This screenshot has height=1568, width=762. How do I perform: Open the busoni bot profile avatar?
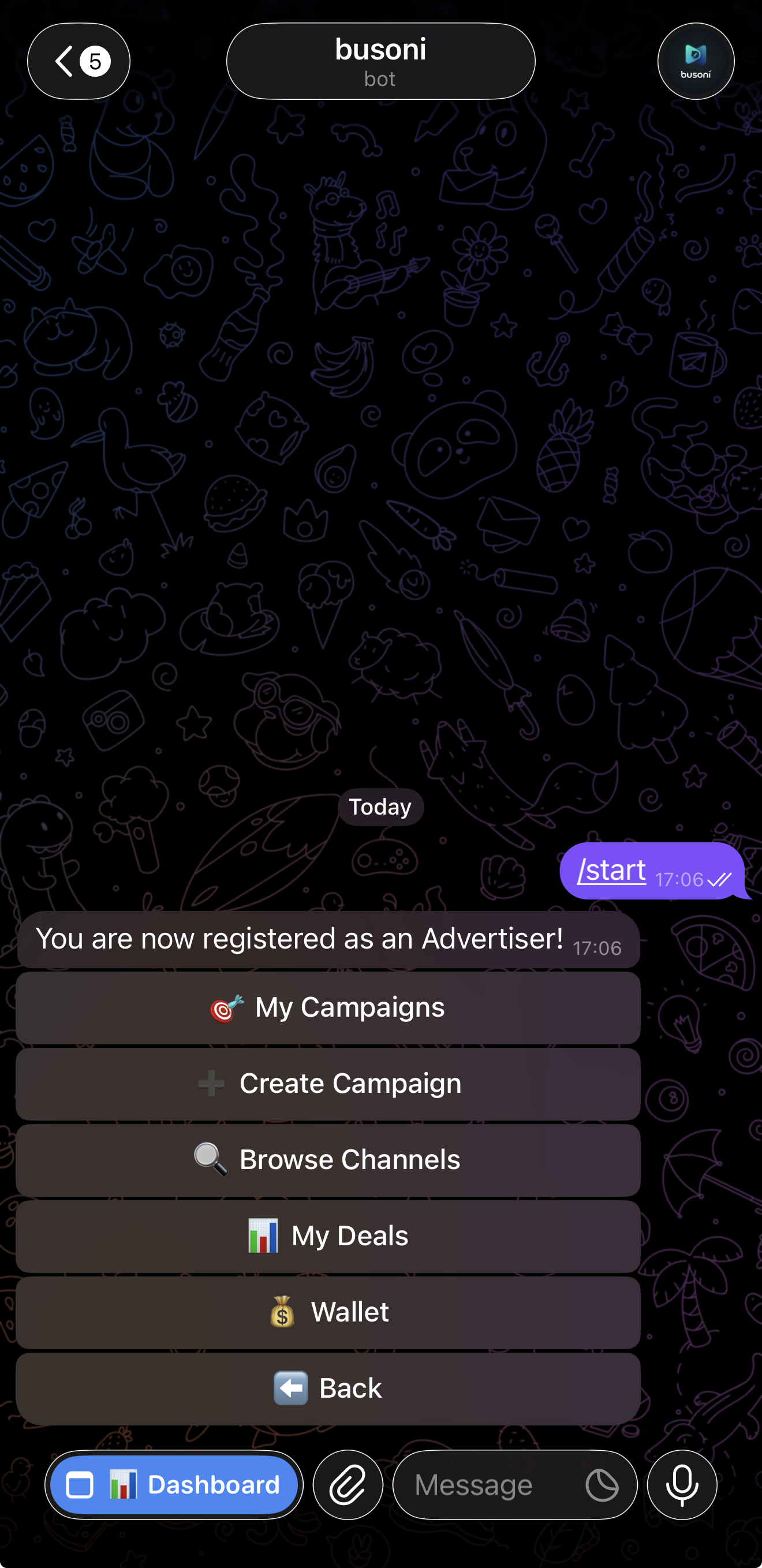click(695, 60)
